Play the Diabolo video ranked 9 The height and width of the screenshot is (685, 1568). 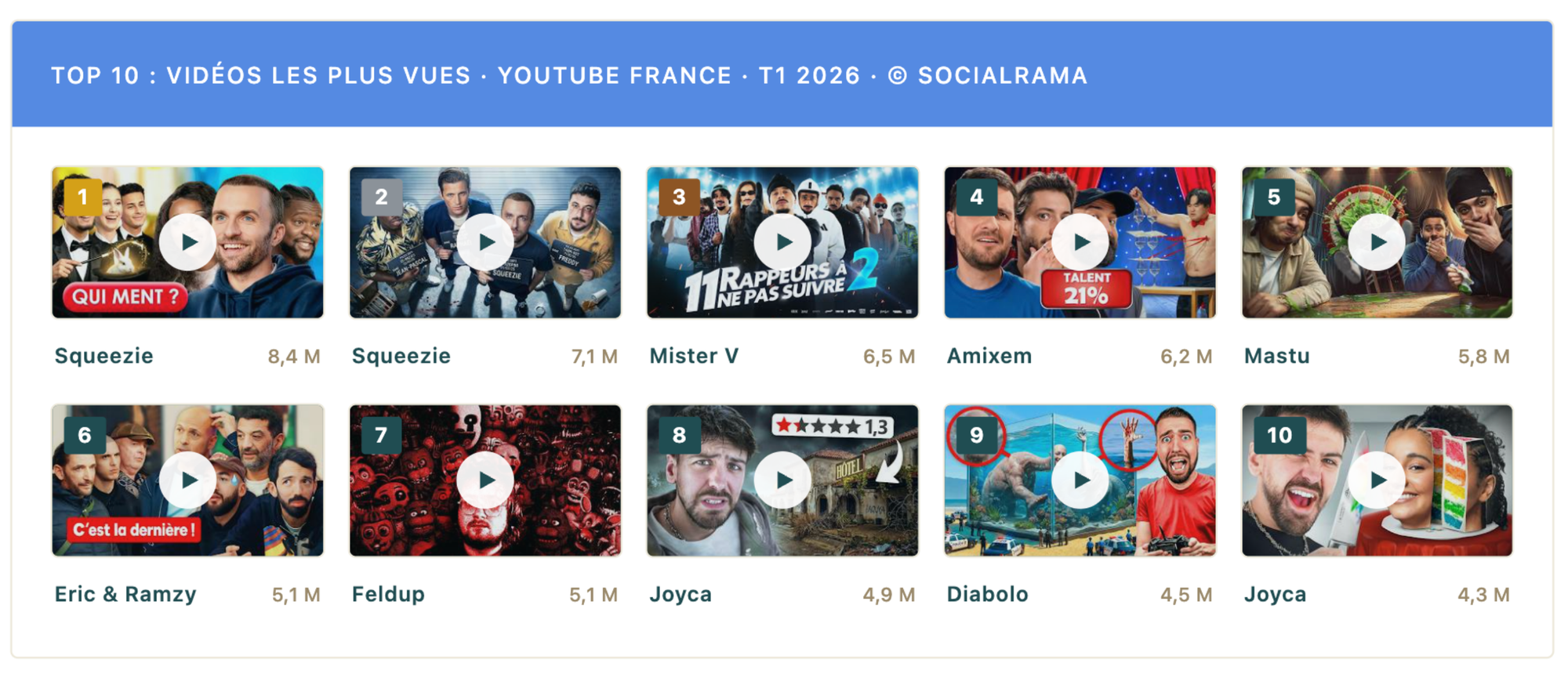(1080, 480)
